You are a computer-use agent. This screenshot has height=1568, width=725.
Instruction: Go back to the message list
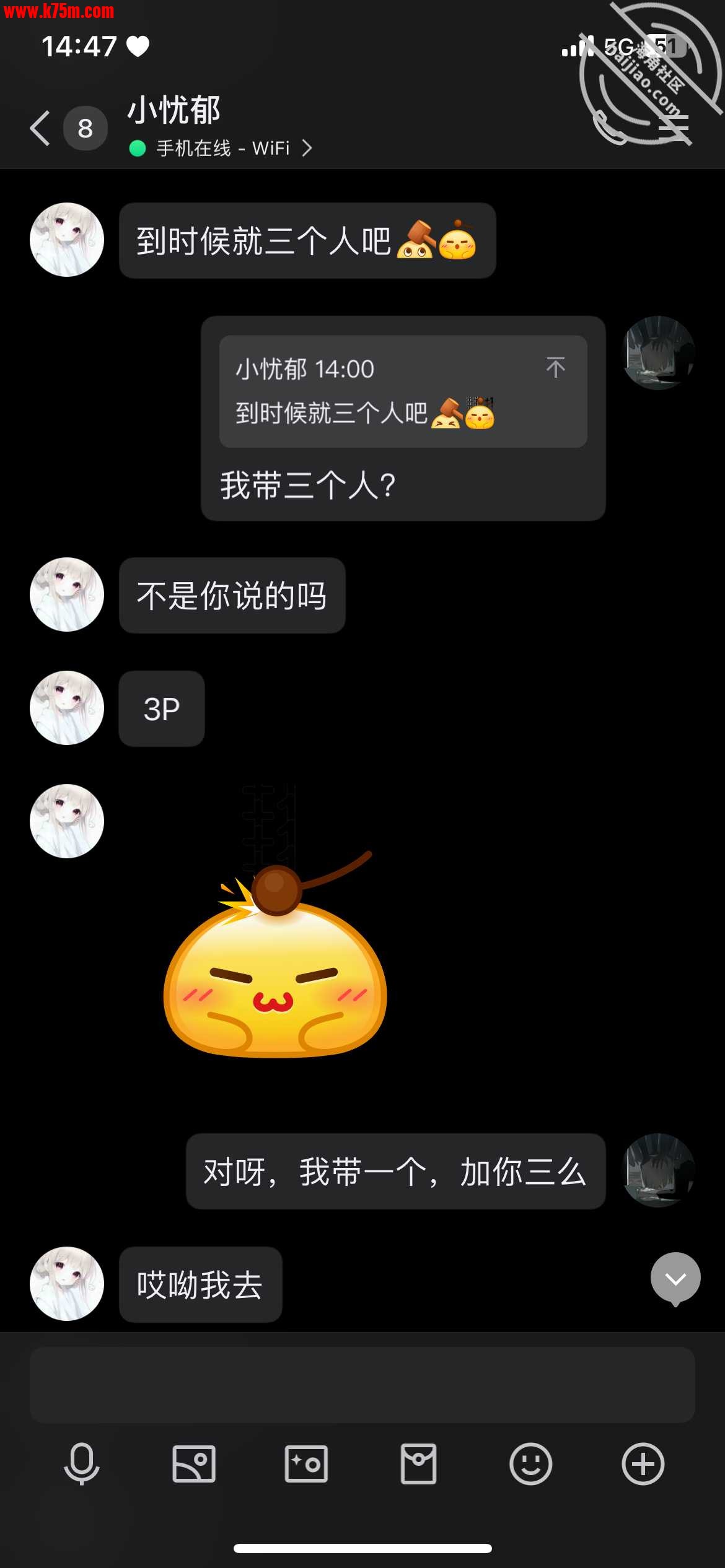click(41, 129)
